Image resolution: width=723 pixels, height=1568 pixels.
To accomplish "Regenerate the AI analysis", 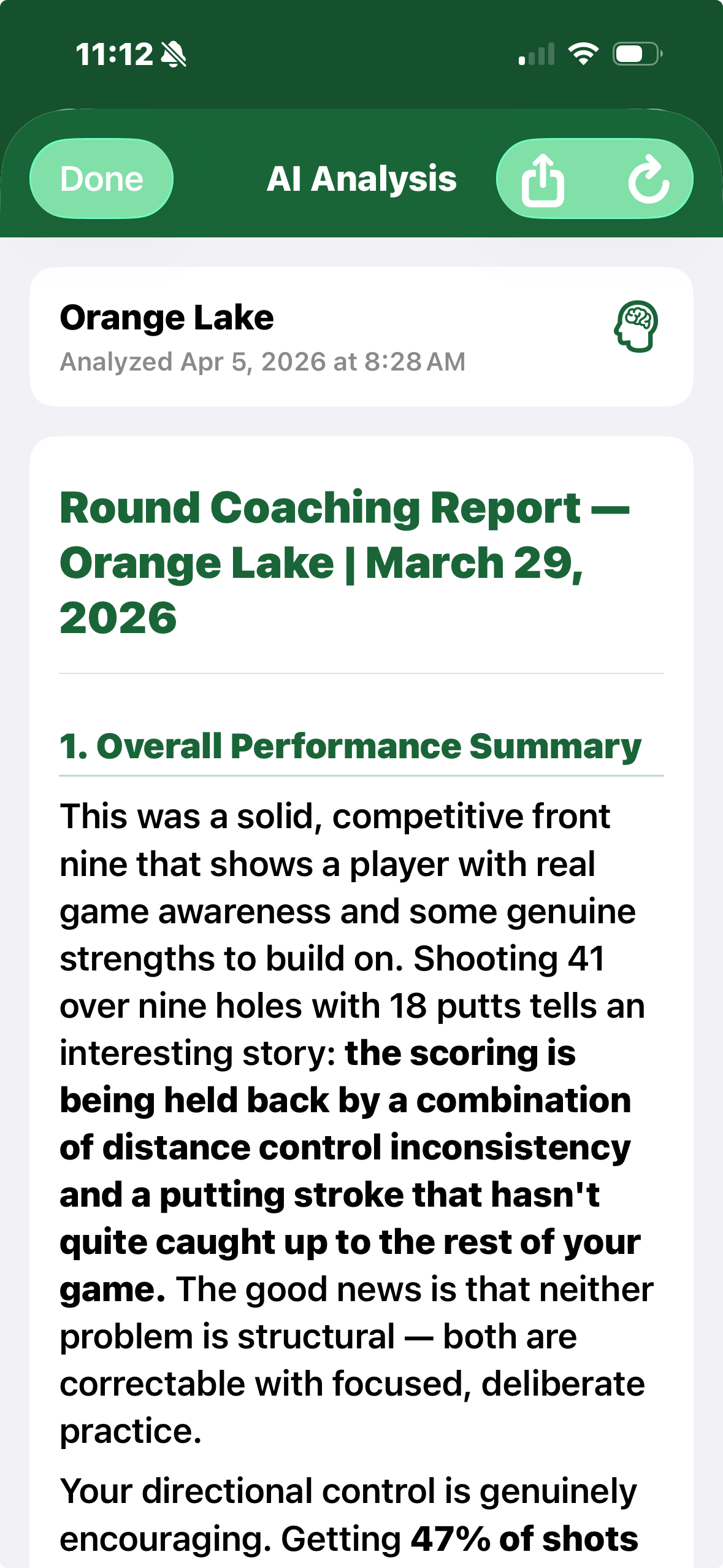I will pos(648,179).
